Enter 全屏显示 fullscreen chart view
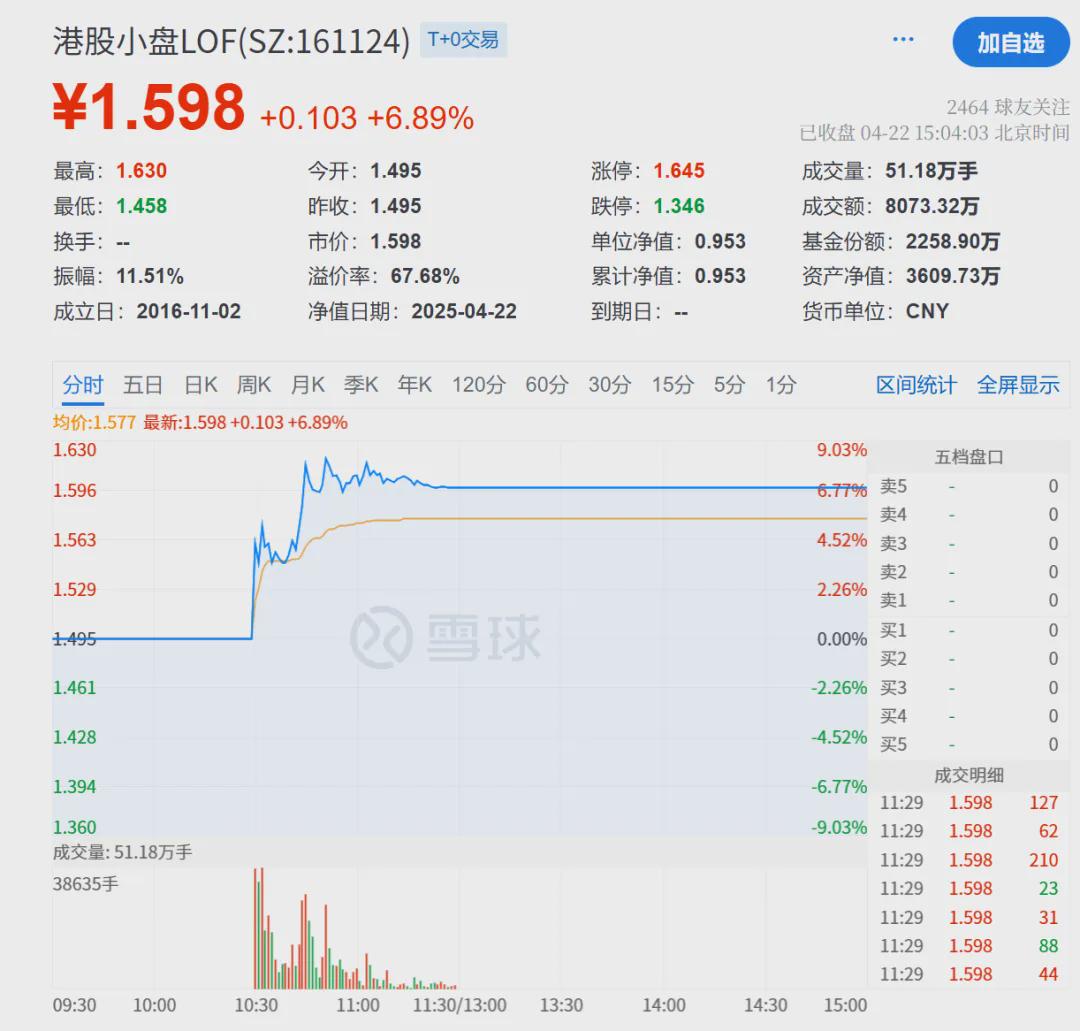Viewport: 1080px width, 1031px height. [x=1018, y=384]
